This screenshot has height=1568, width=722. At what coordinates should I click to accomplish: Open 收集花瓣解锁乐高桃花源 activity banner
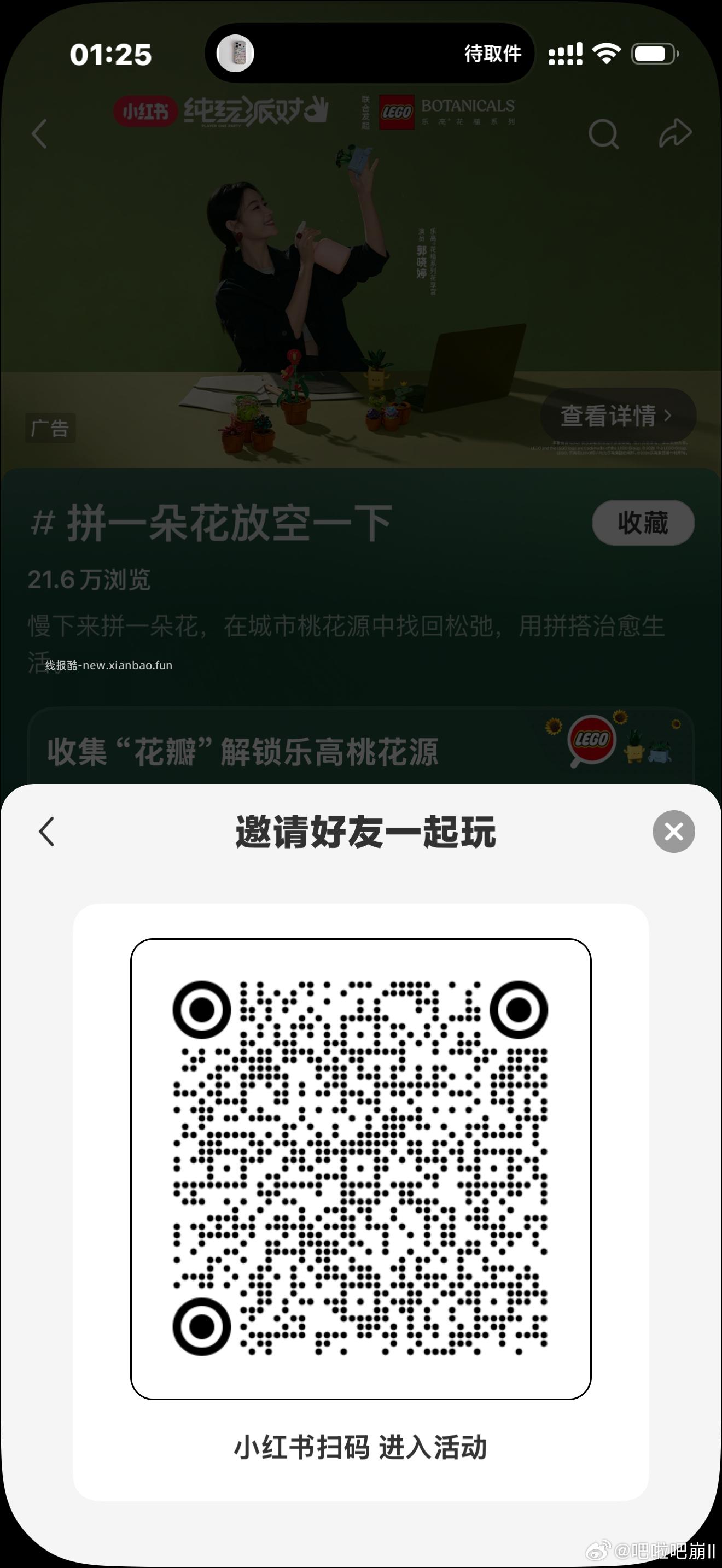[x=243, y=753]
